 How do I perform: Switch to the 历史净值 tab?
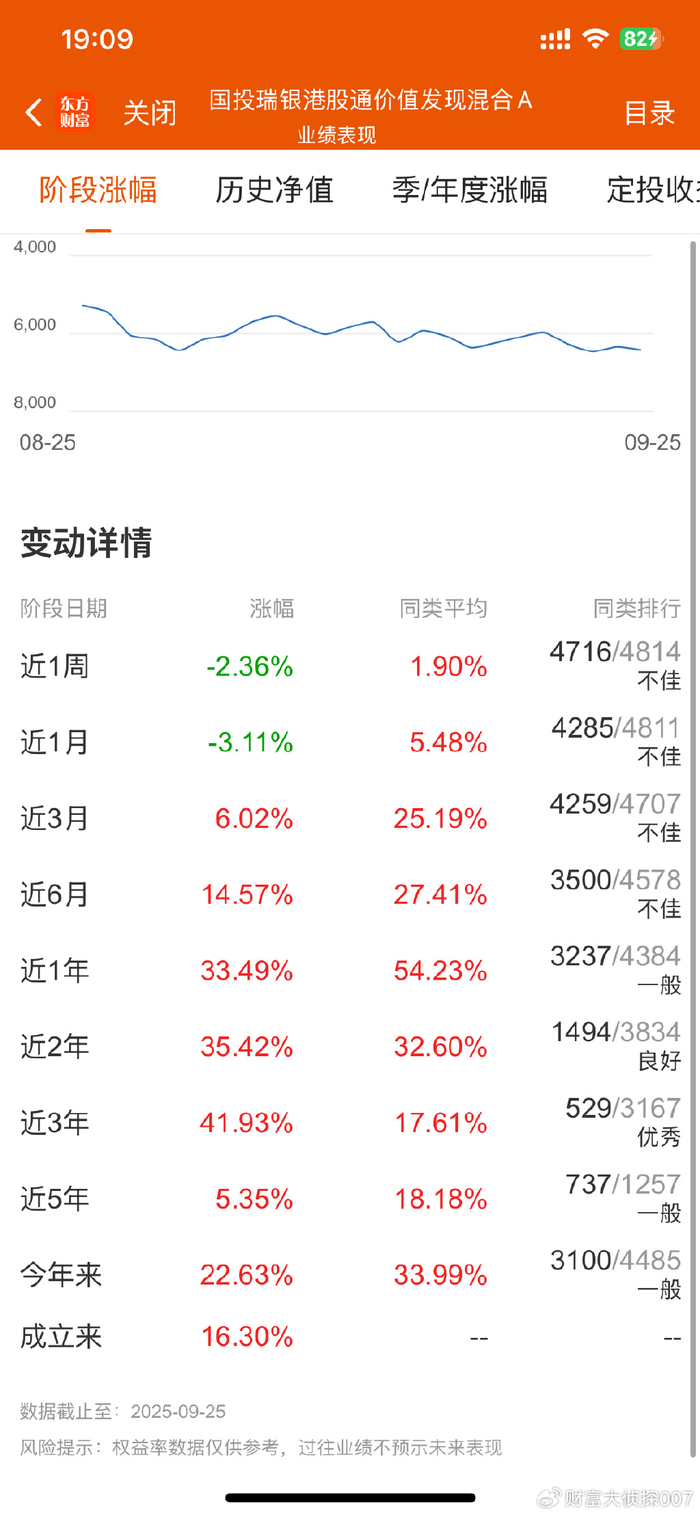click(x=274, y=190)
